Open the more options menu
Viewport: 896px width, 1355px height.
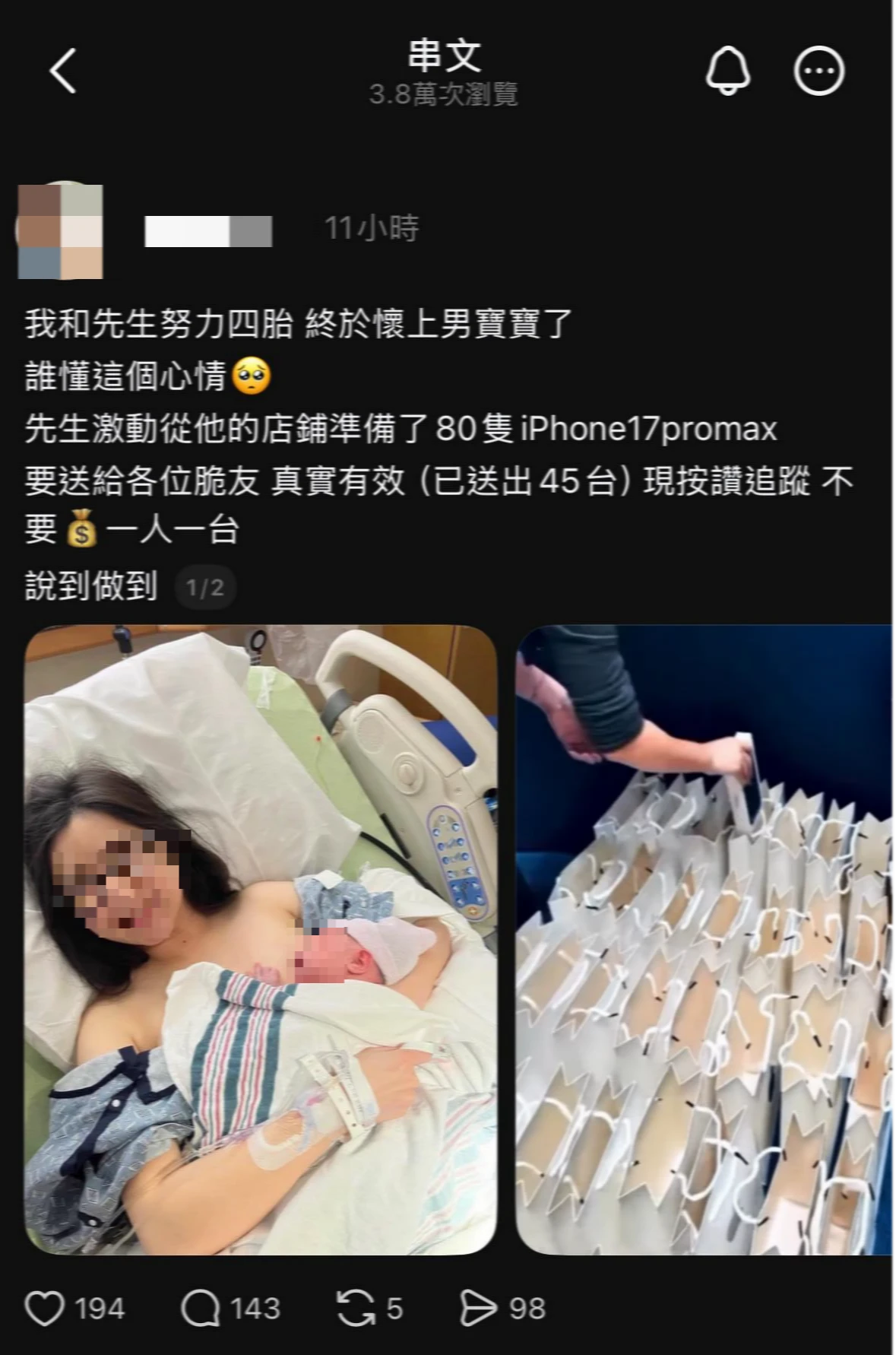pos(818,71)
